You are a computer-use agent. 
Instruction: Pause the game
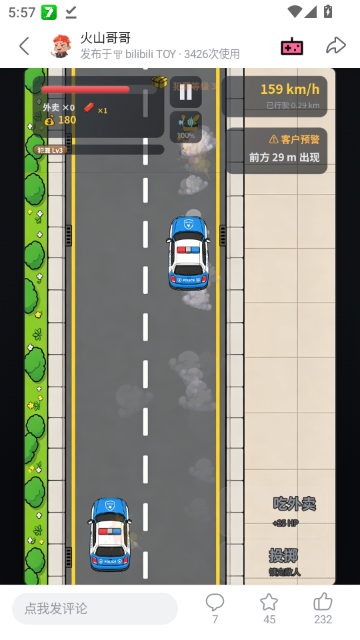[186, 92]
